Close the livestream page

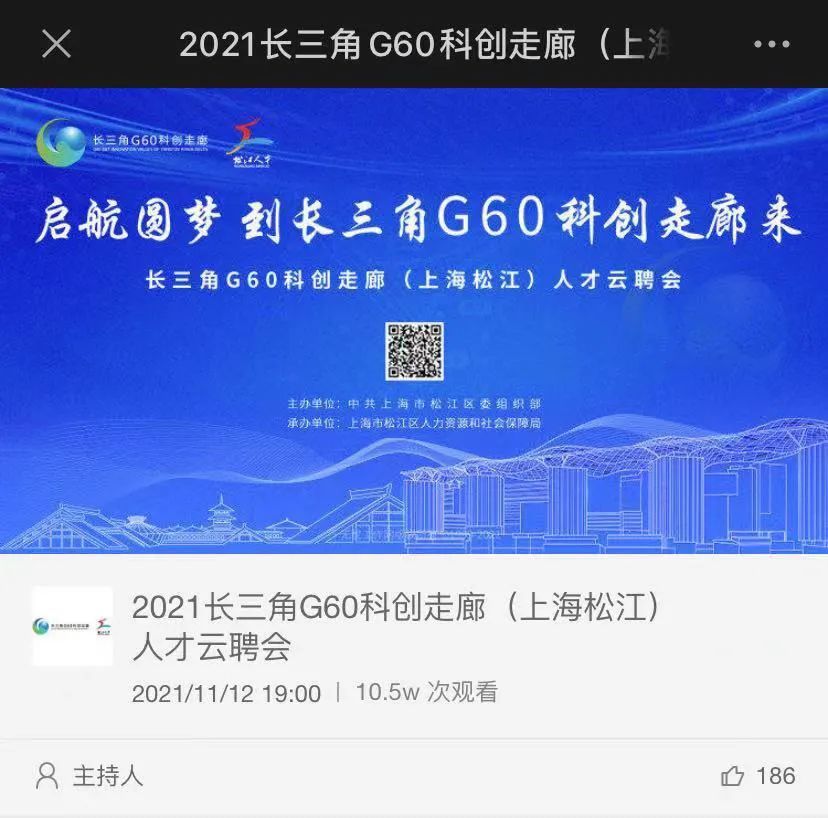(57, 44)
